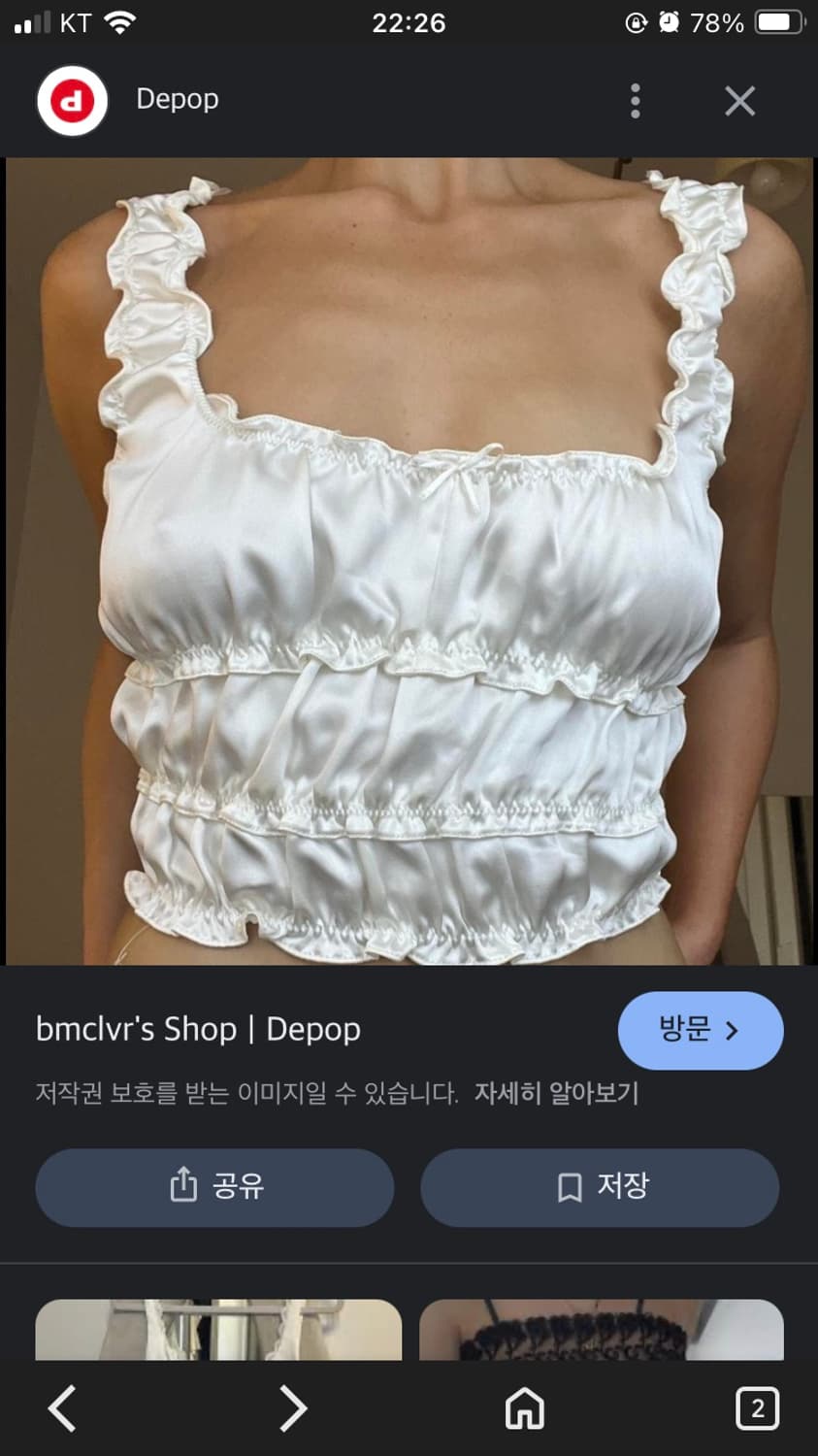Viewport: 818px width, 1456px height.
Task: Tap the back arrow at bottom left
Action: (61, 1408)
